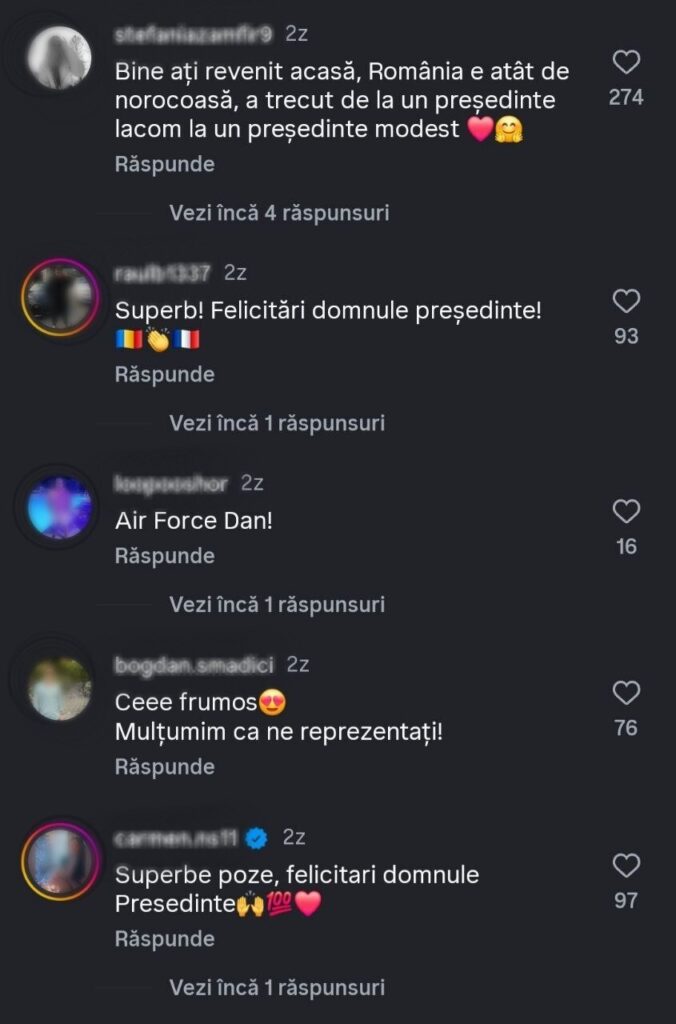Expand more replies under 'Air Force Dan!'

click(277, 604)
